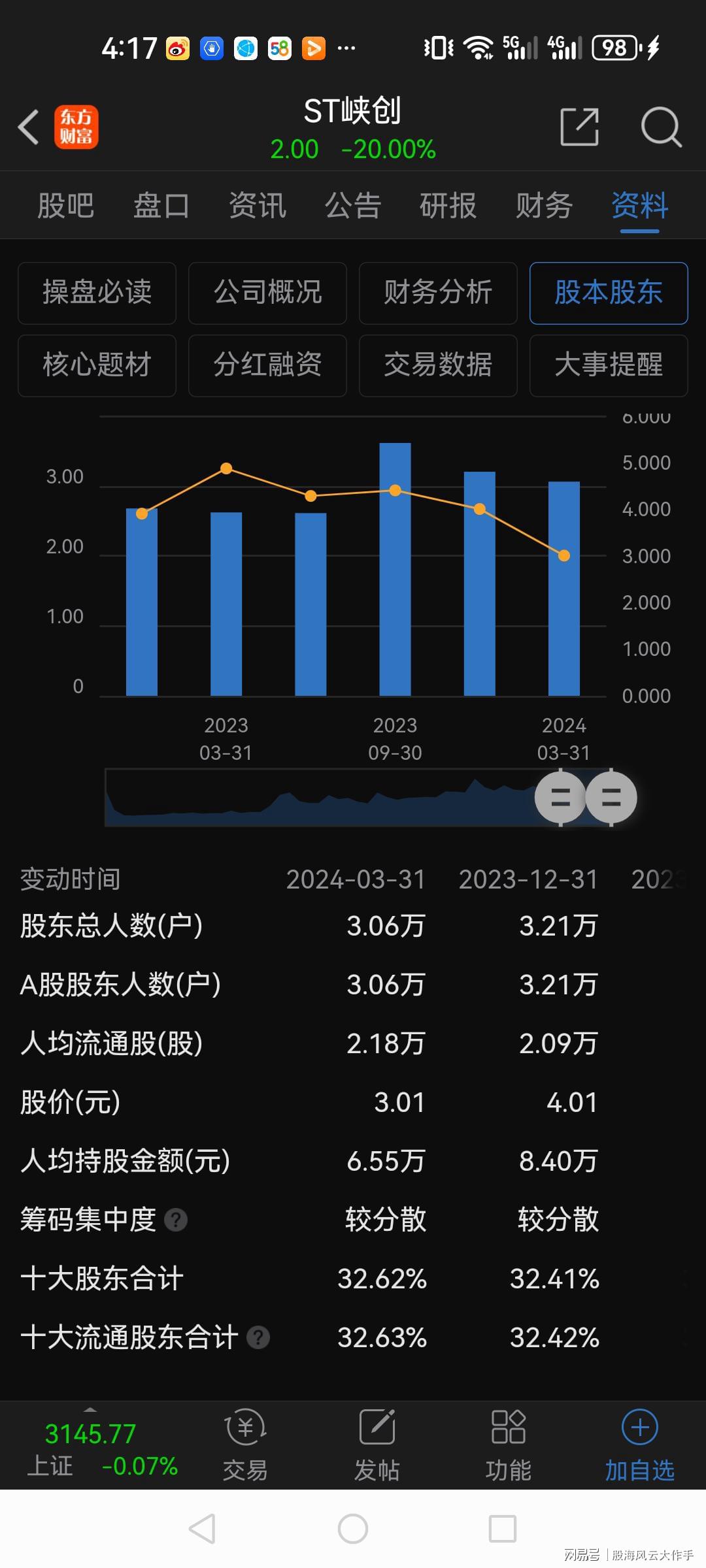Screen dimensions: 706x1568
Task: Select the 大事提醒 chip
Action: pos(609,365)
